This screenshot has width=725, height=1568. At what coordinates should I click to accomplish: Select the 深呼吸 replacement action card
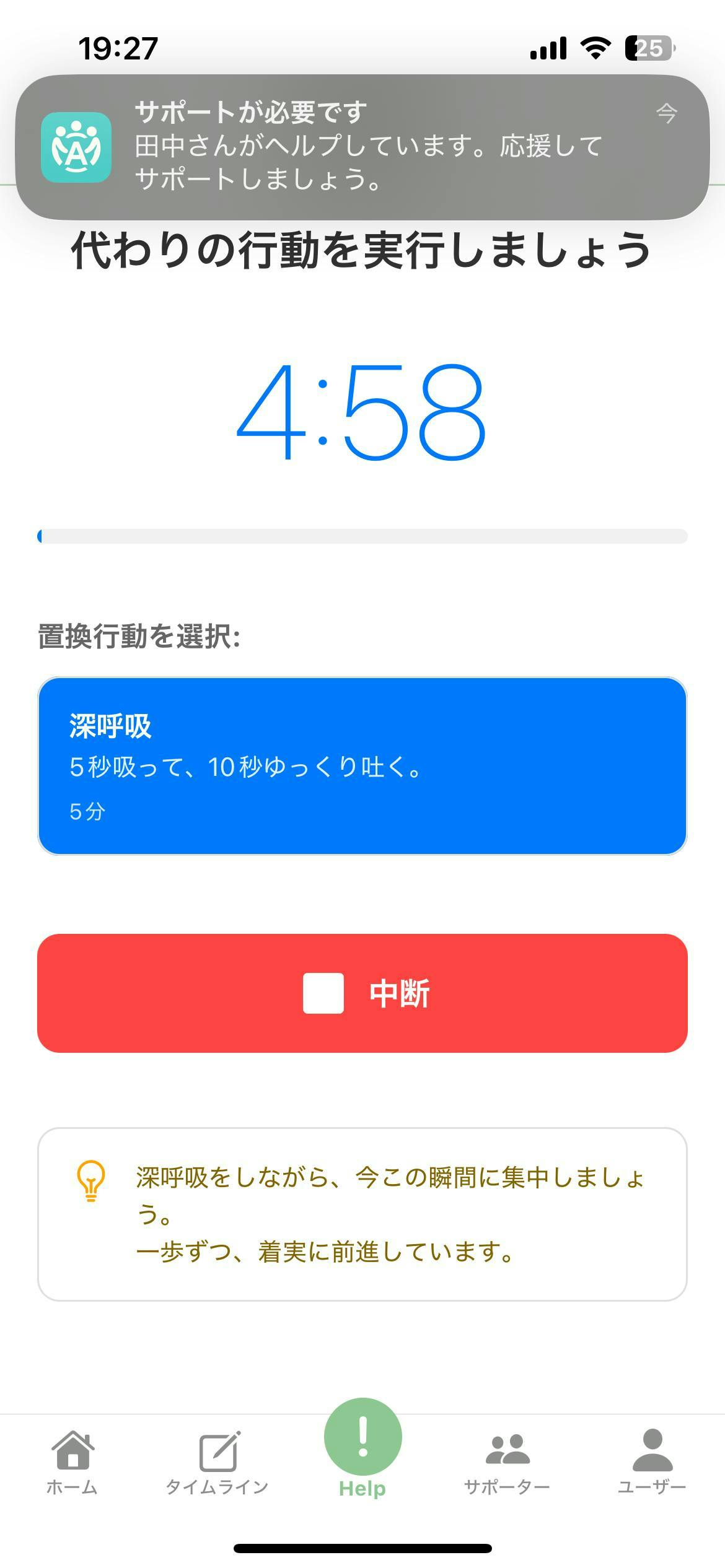[x=362, y=766]
